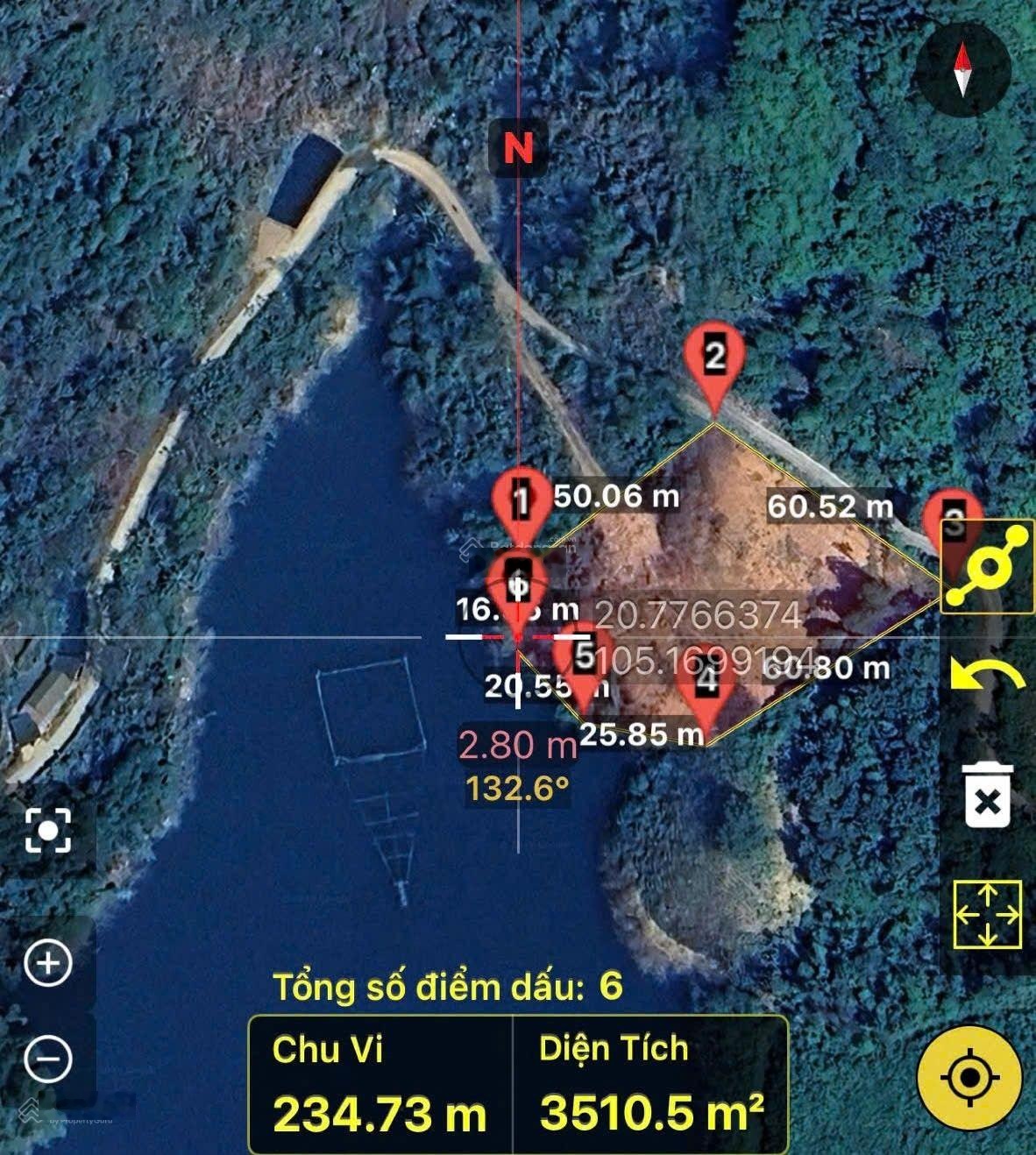Go to my current GPS location
This screenshot has width=1036, height=1155.
[x=969, y=1075]
